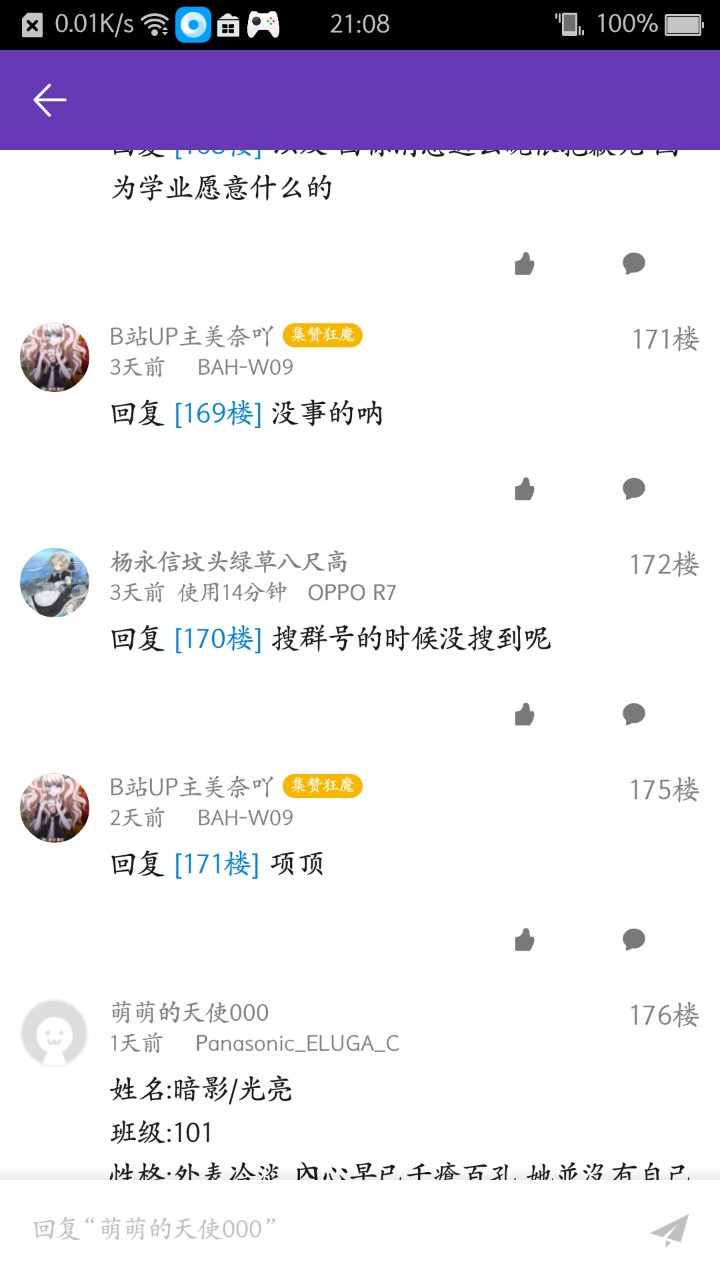This screenshot has height=1280, width=720.
Task: Go back using the top arrow
Action: [49, 100]
